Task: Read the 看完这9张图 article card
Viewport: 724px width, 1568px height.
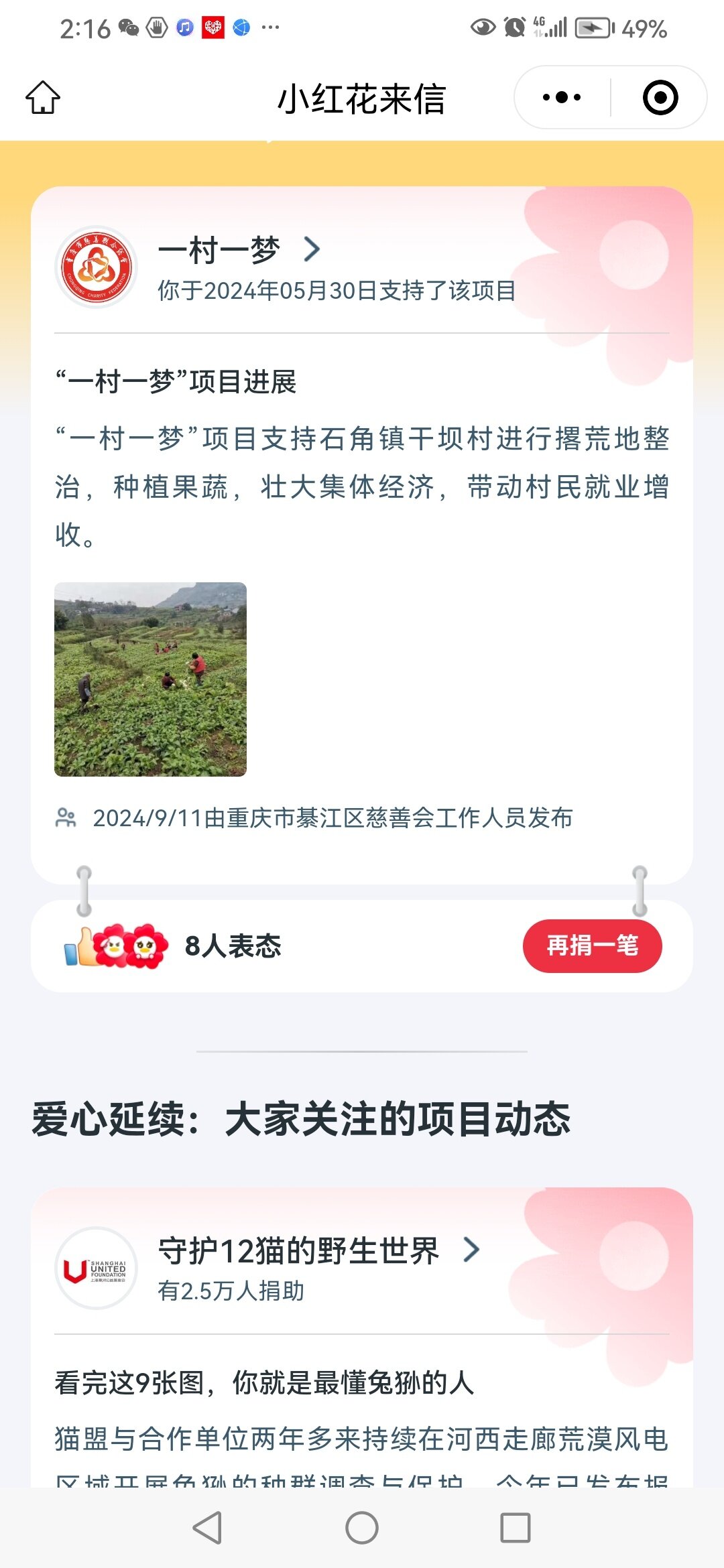Action: [264, 1383]
